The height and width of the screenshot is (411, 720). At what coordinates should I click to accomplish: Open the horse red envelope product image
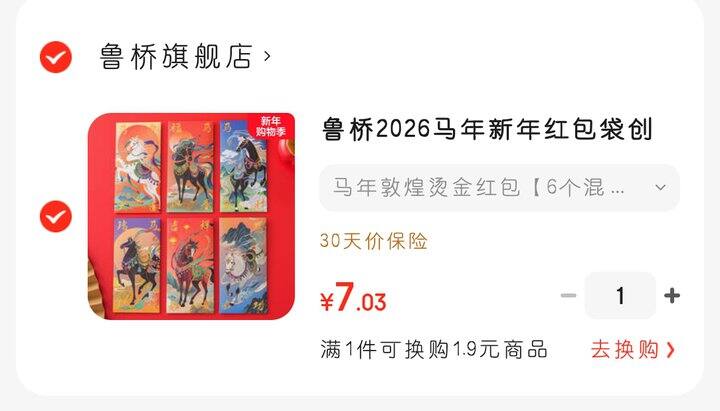click(191, 216)
